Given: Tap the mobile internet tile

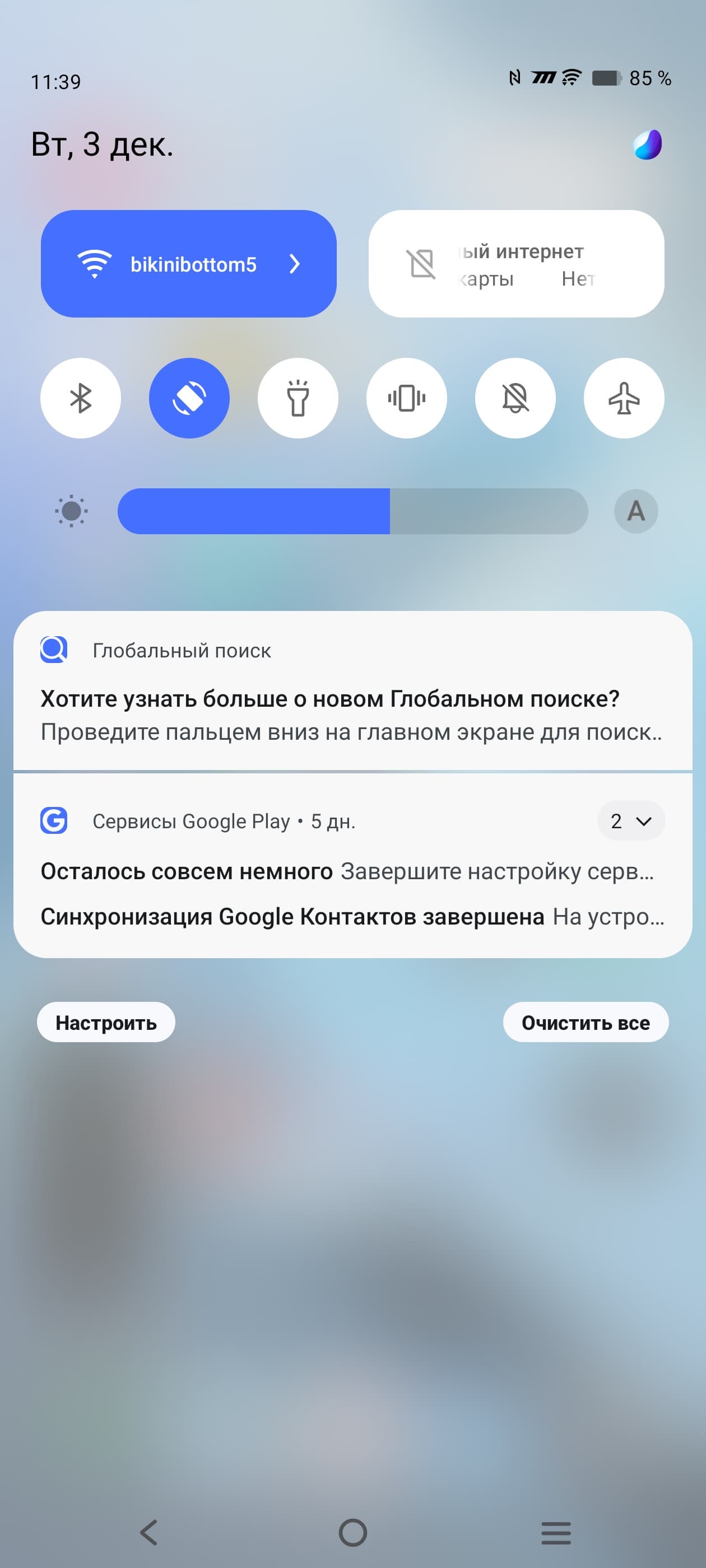Looking at the screenshot, I should coord(515,264).
